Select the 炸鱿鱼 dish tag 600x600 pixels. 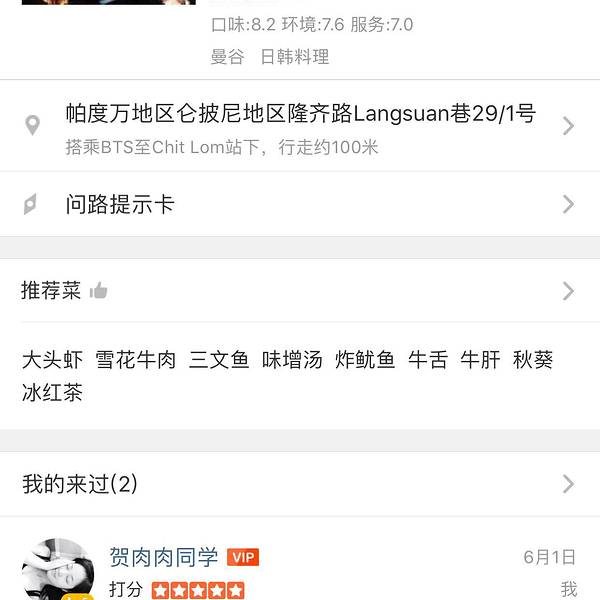click(x=365, y=360)
